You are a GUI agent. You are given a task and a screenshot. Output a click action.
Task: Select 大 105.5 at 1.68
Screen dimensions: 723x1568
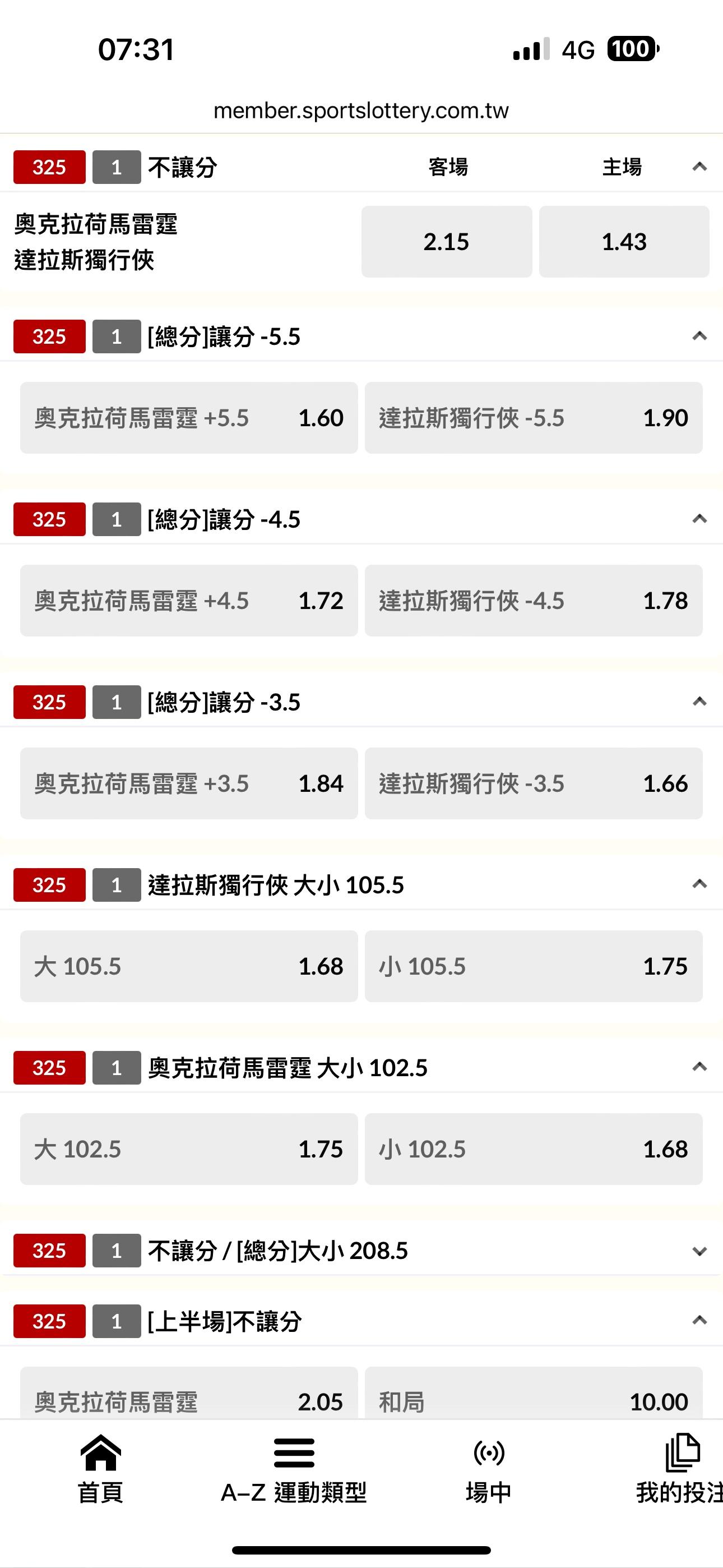click(x=189, y=966)
